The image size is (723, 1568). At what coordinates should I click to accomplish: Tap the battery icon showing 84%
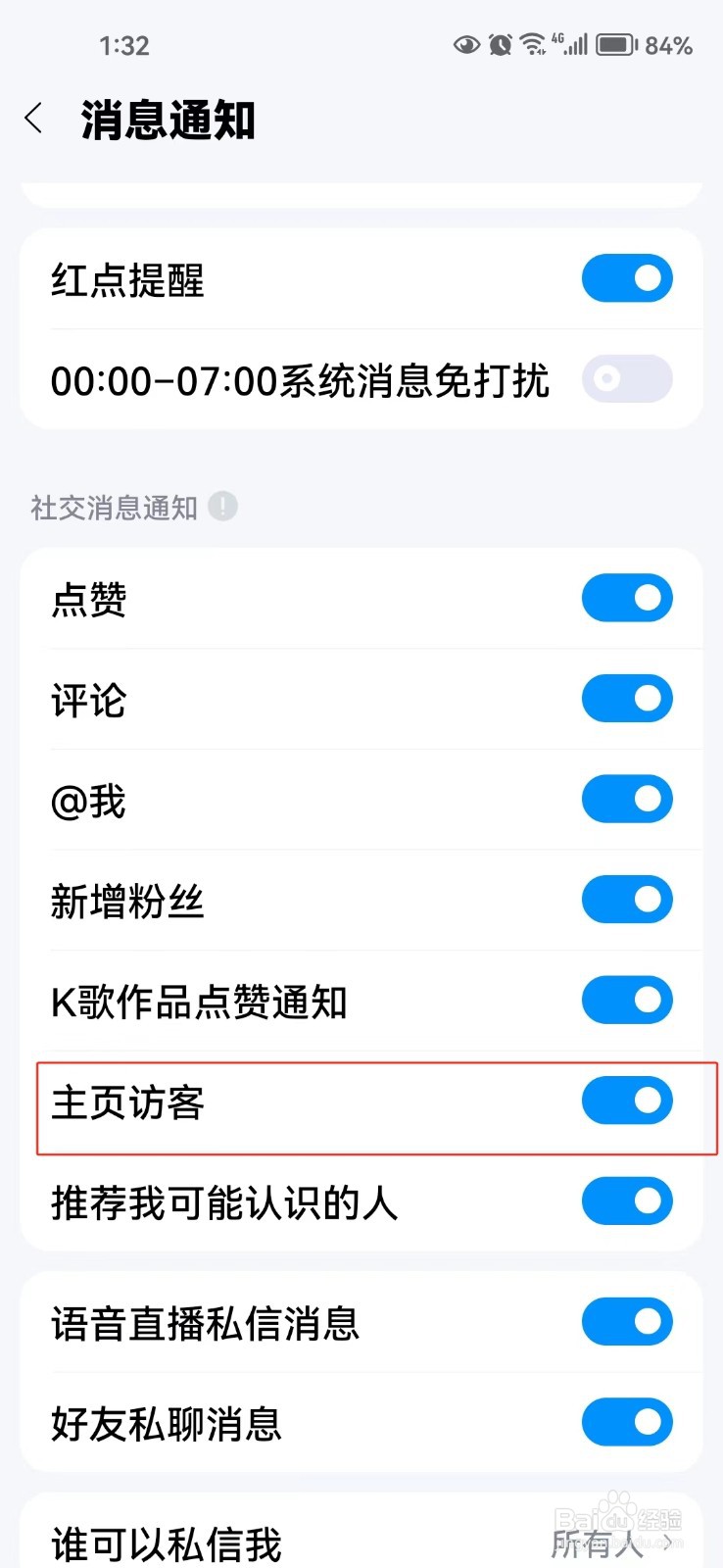[x=616, y=44]
